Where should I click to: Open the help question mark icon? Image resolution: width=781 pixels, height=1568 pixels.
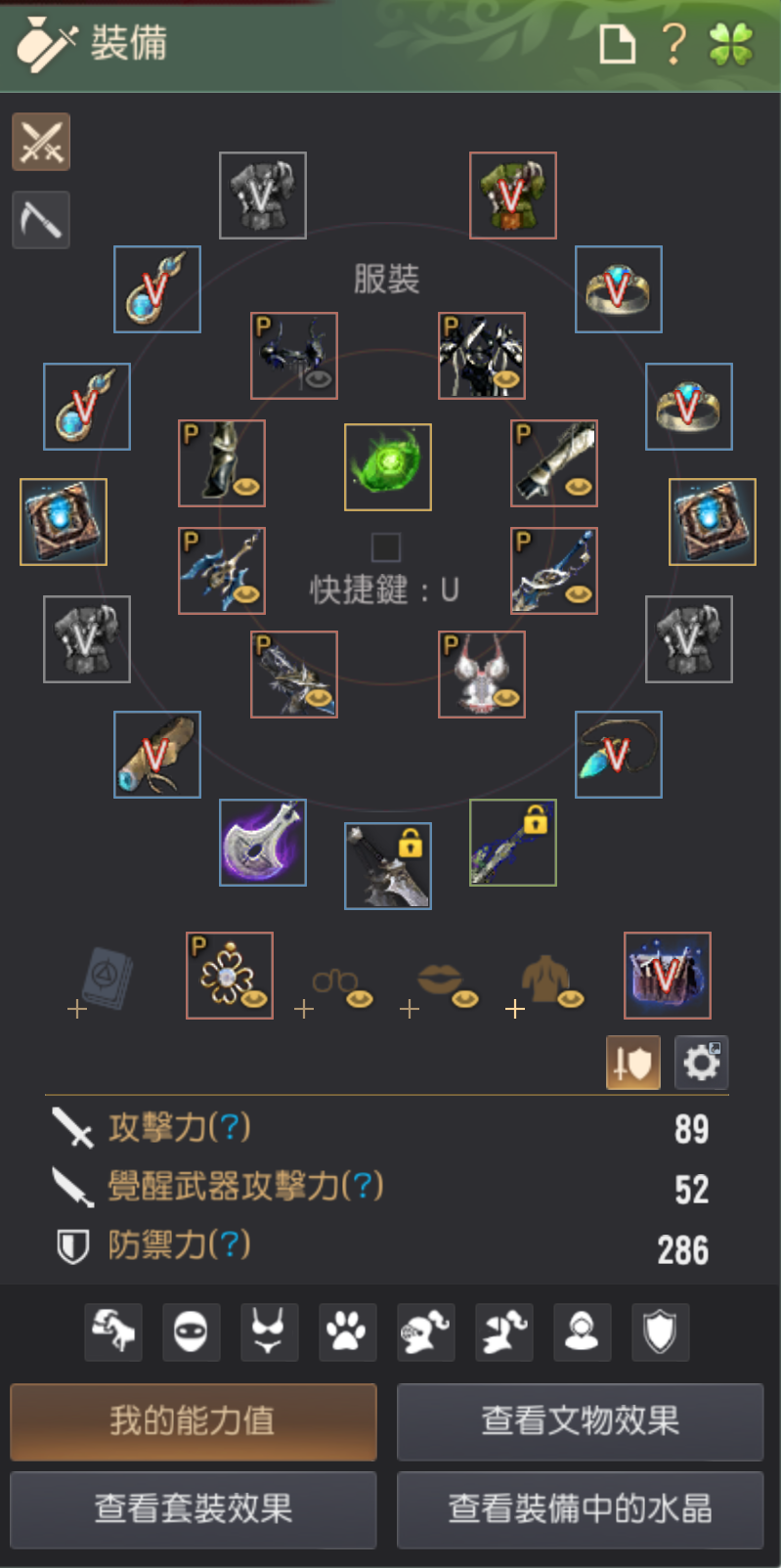pos(673,43)
